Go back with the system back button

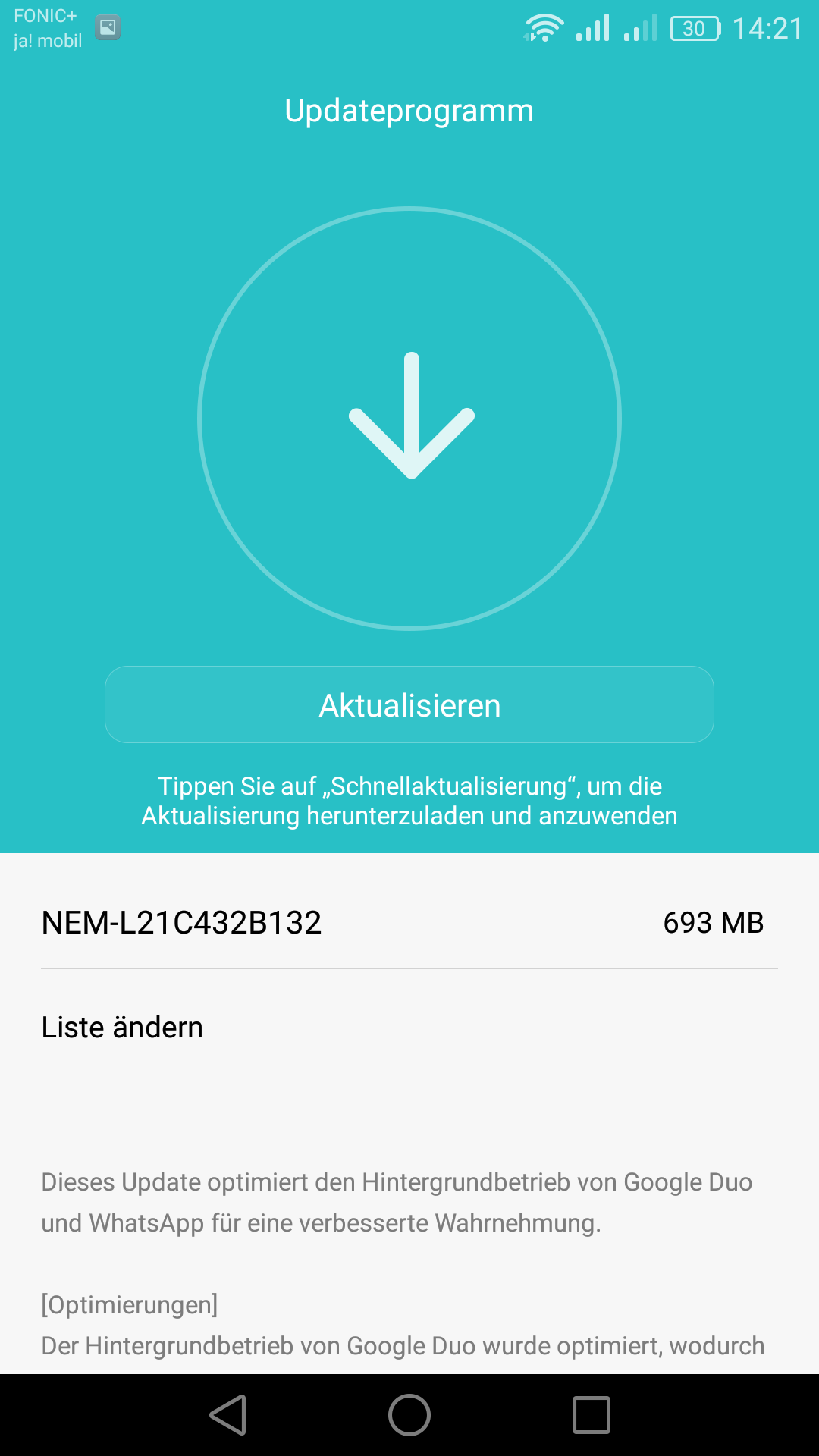(x=227, y=1415)
